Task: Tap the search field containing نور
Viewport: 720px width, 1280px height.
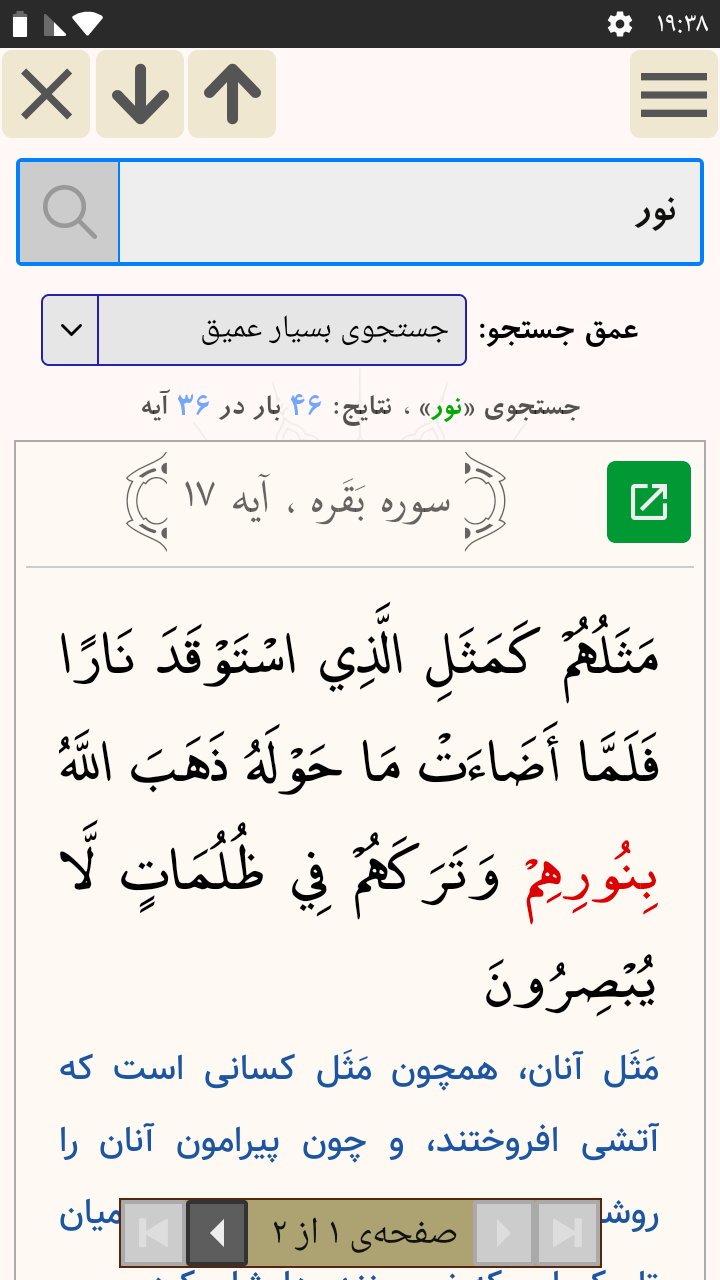Action: click(410, 212)
